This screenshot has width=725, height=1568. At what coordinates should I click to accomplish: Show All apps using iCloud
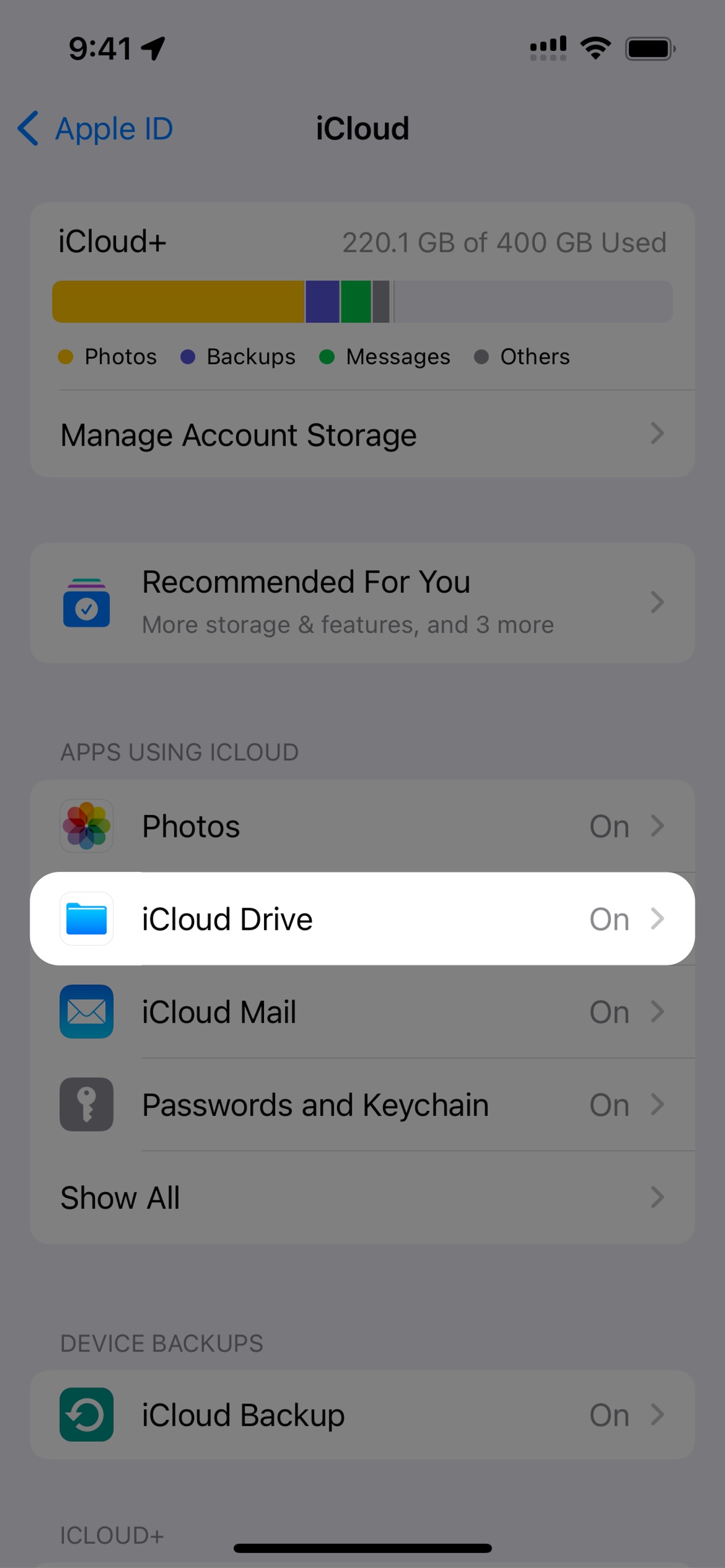(x=362, y=1197)
